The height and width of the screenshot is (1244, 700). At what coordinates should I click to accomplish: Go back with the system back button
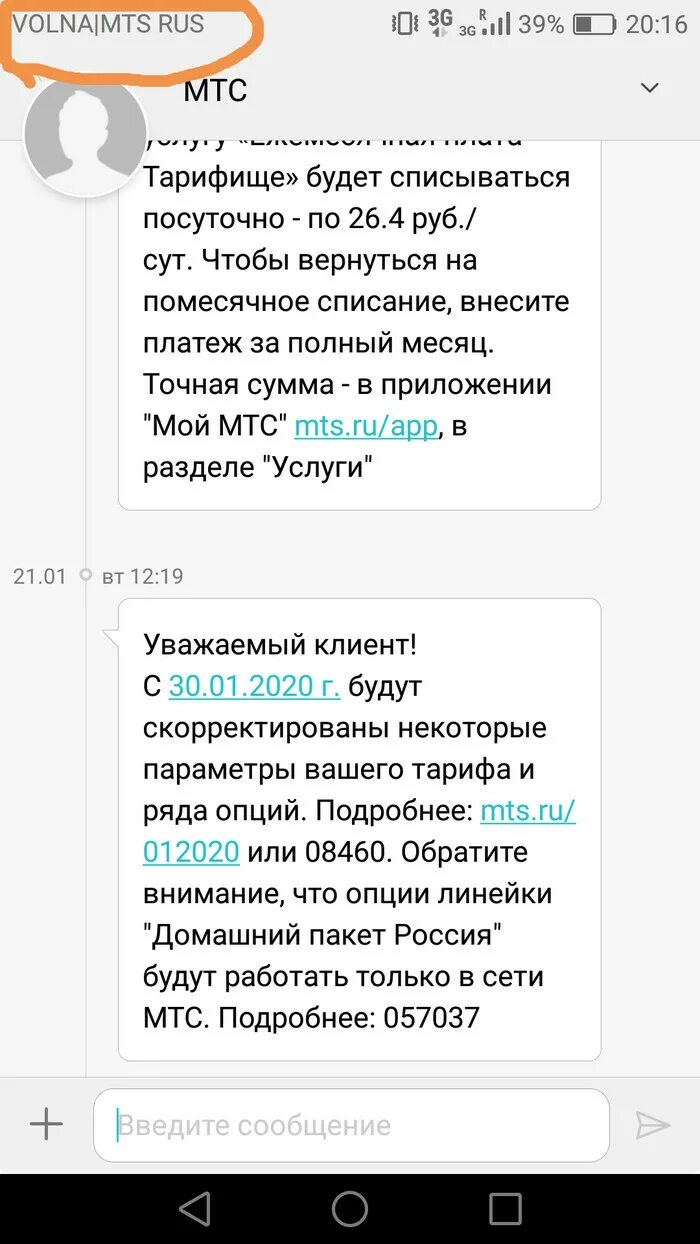pyautogui.click(x=195, y=1208)
